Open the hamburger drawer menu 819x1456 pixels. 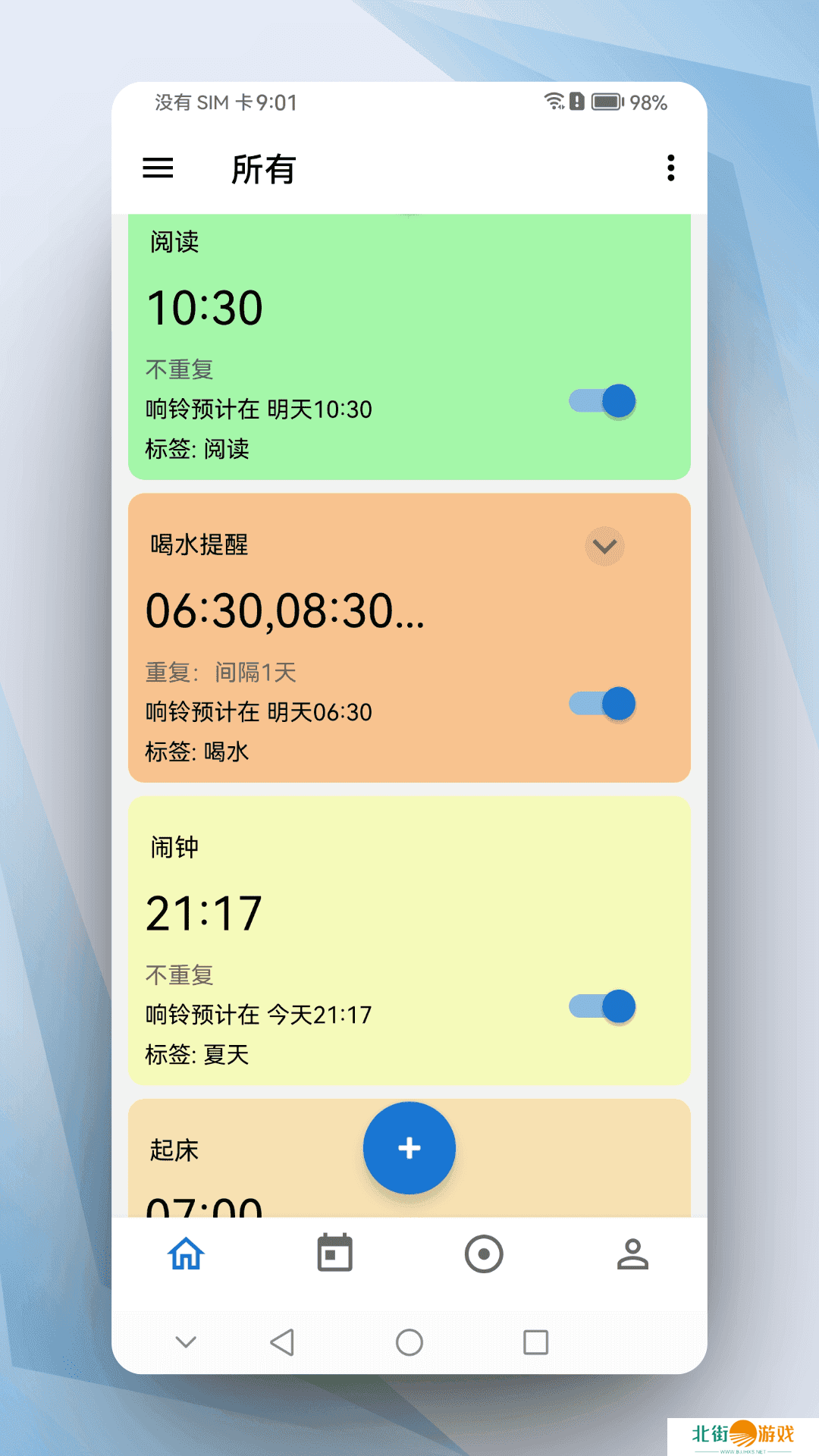(x=158, y=168)
